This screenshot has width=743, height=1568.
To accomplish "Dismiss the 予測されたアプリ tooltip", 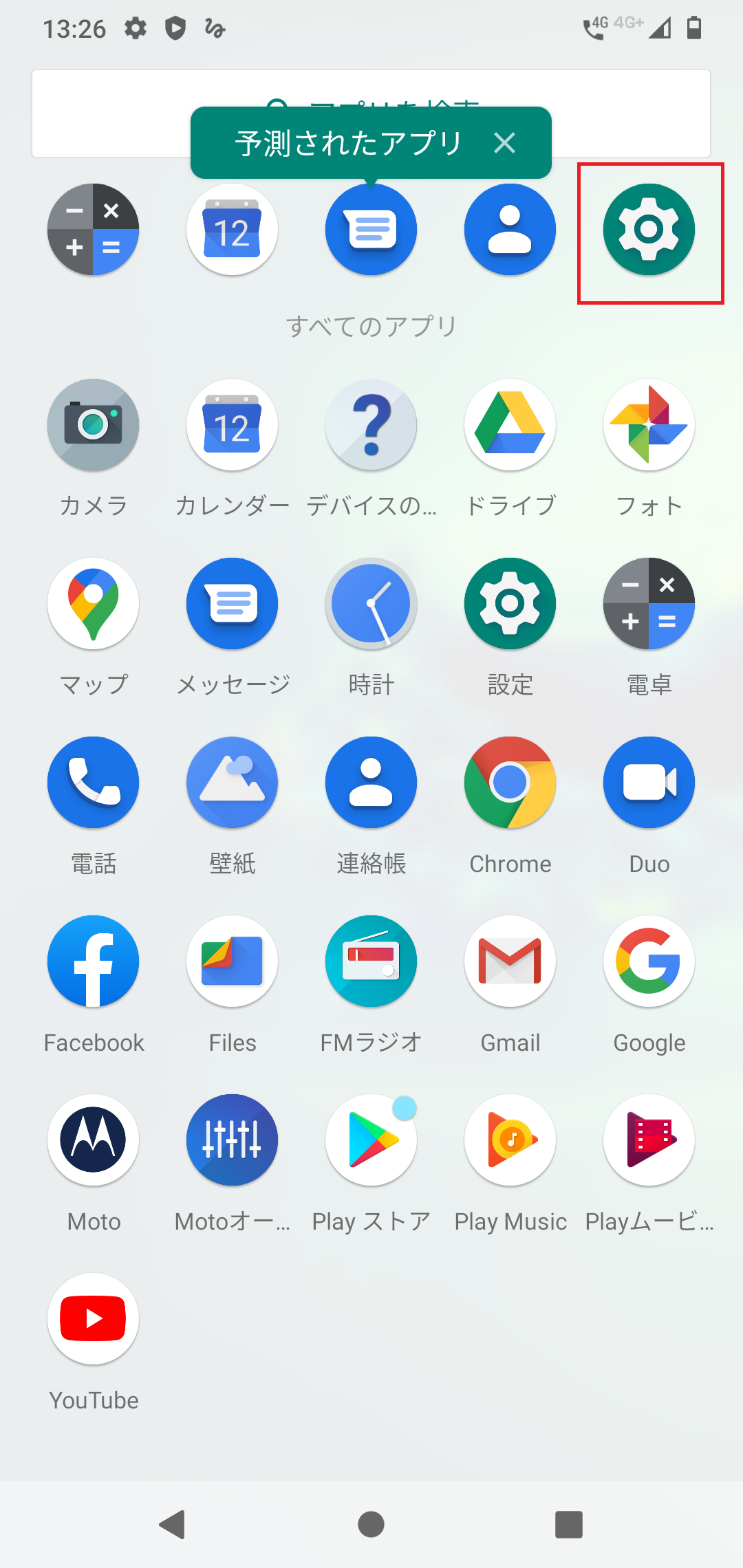I will (506, 143).
